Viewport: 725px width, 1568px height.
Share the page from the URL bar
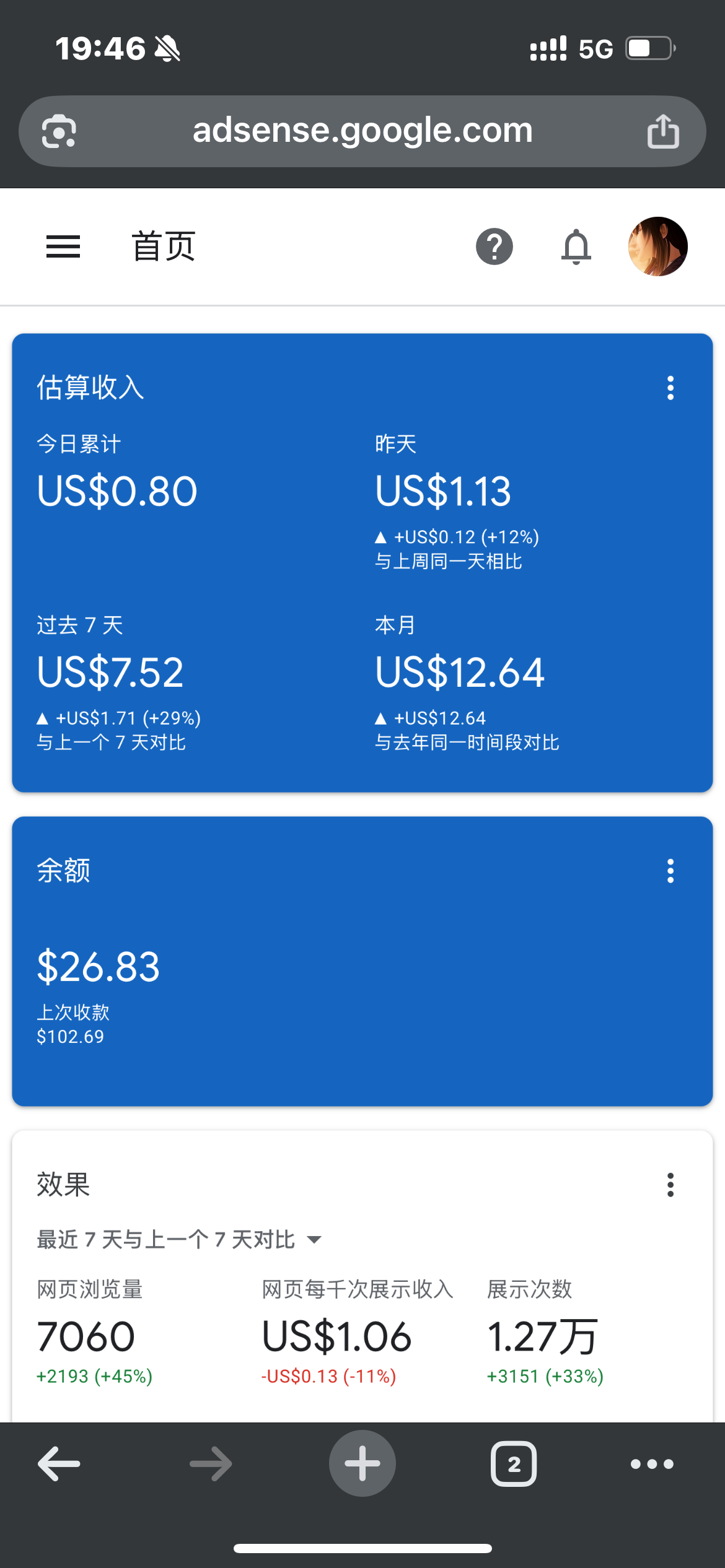[x=663, y=131]
